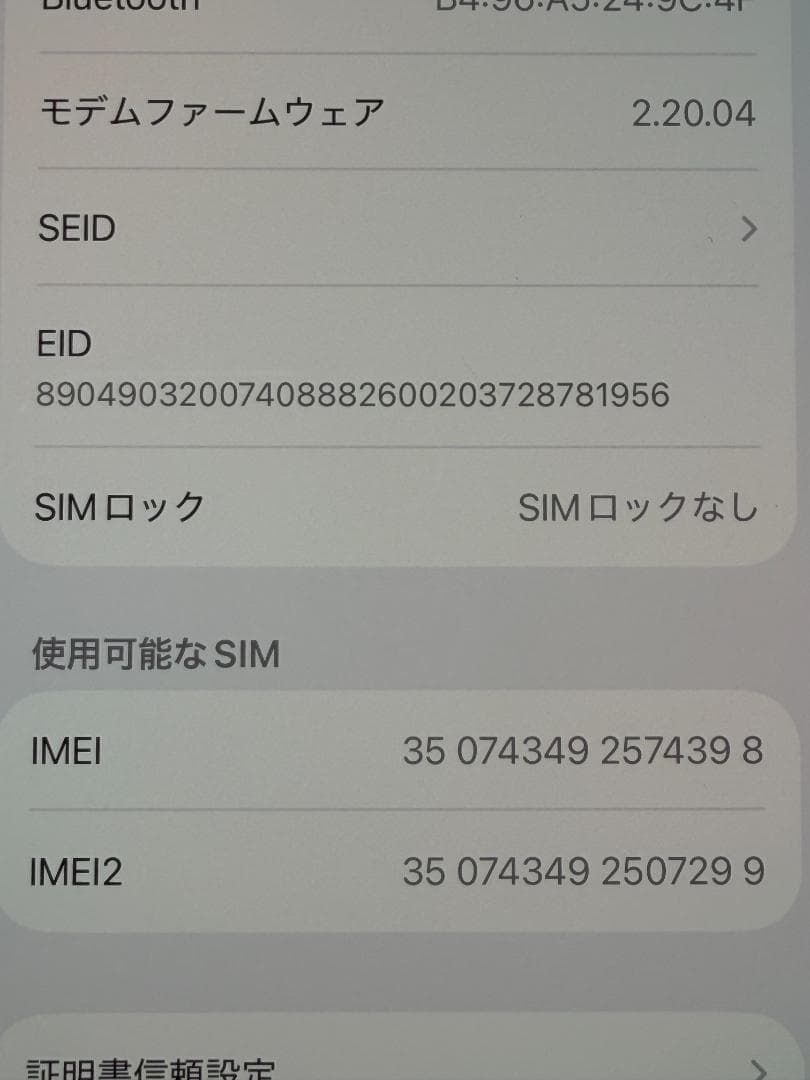Screen dimensions: 810x1080
Task: Tap the EID label
Action: tap(64, 344)
